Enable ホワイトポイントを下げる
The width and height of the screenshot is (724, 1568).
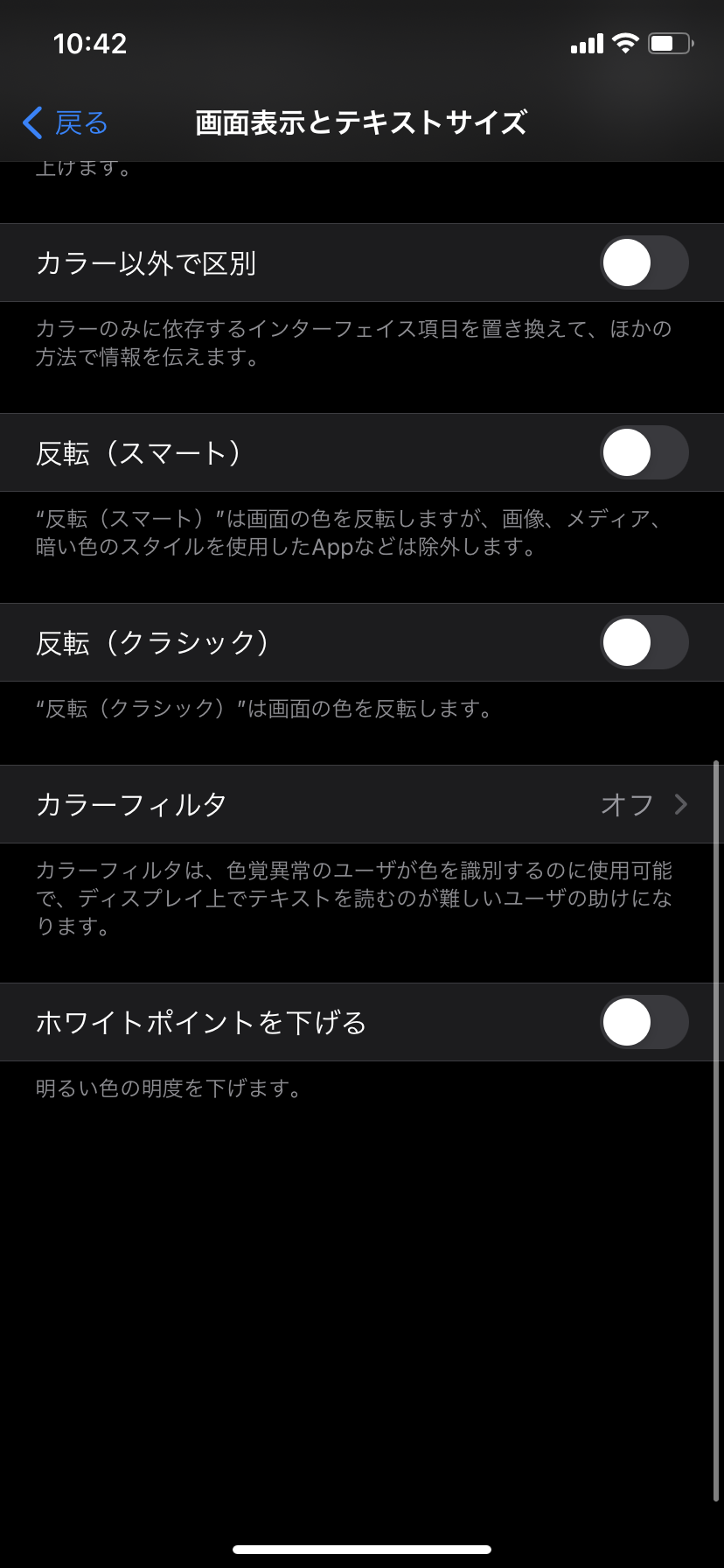pyautogui.click(x=644, y=1022)
